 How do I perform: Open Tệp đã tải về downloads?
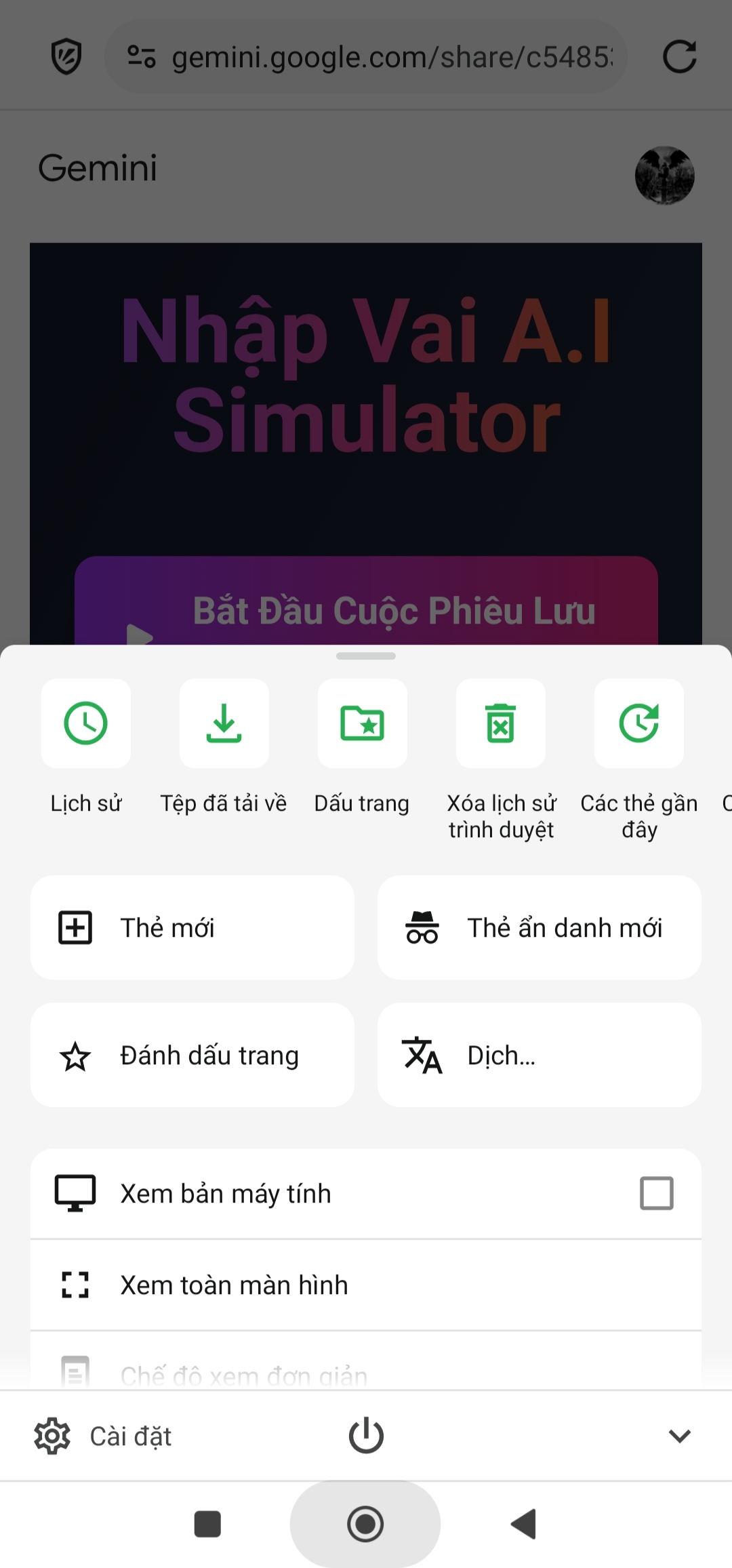click(x=224, y=724)
